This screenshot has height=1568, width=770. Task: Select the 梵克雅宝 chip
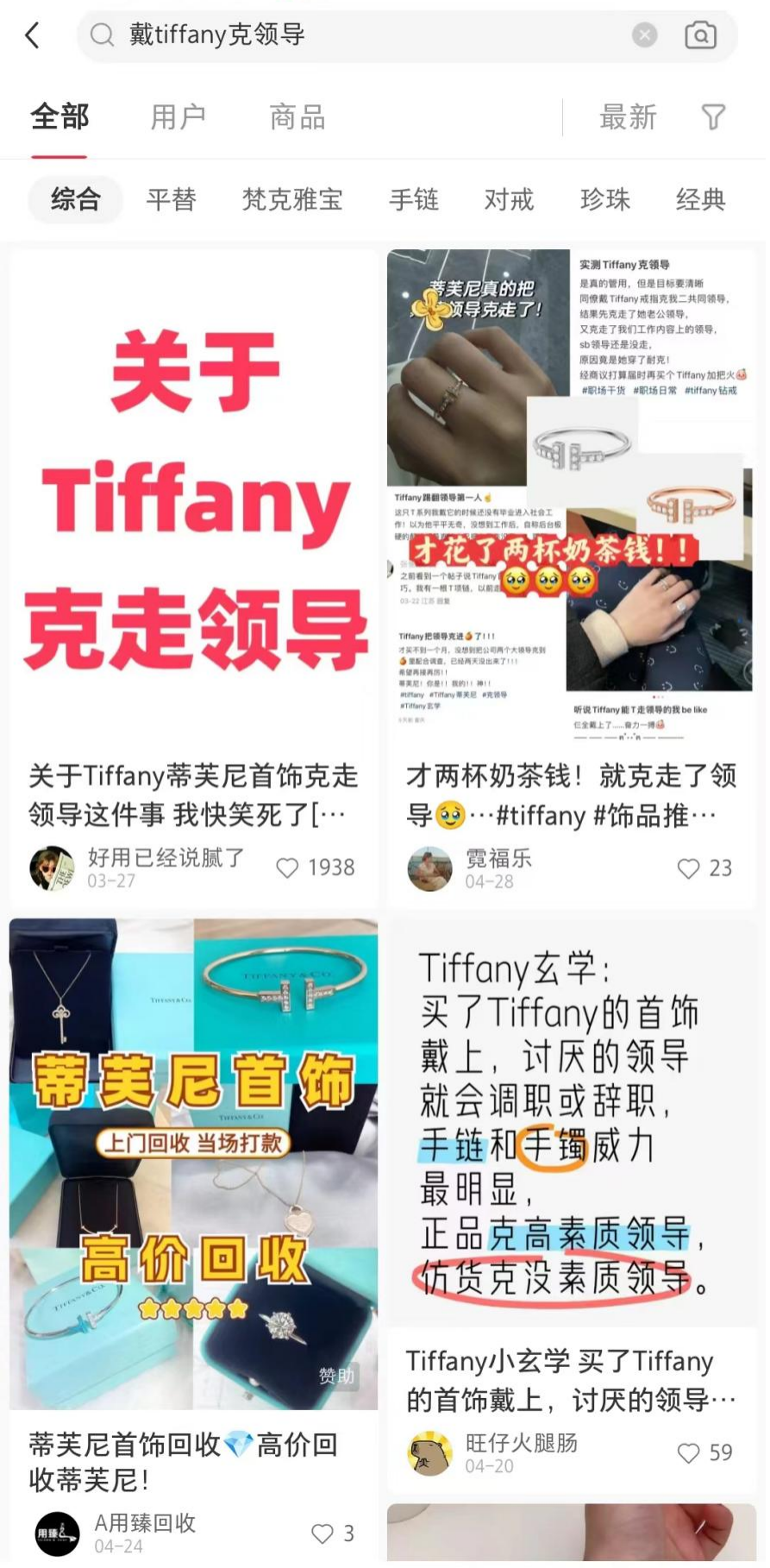[x=292, y=200]
